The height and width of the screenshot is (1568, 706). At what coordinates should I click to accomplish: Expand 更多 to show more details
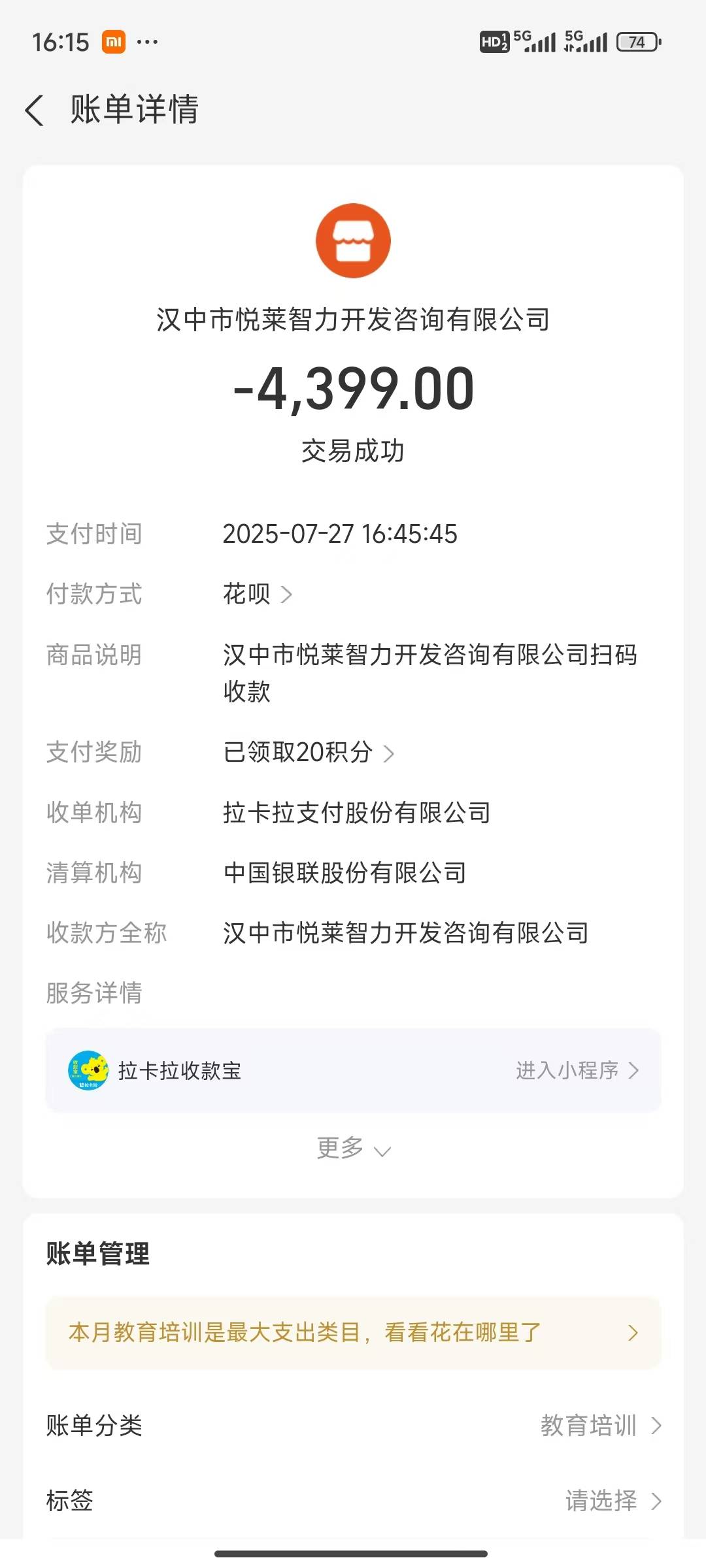[353, 1149]
